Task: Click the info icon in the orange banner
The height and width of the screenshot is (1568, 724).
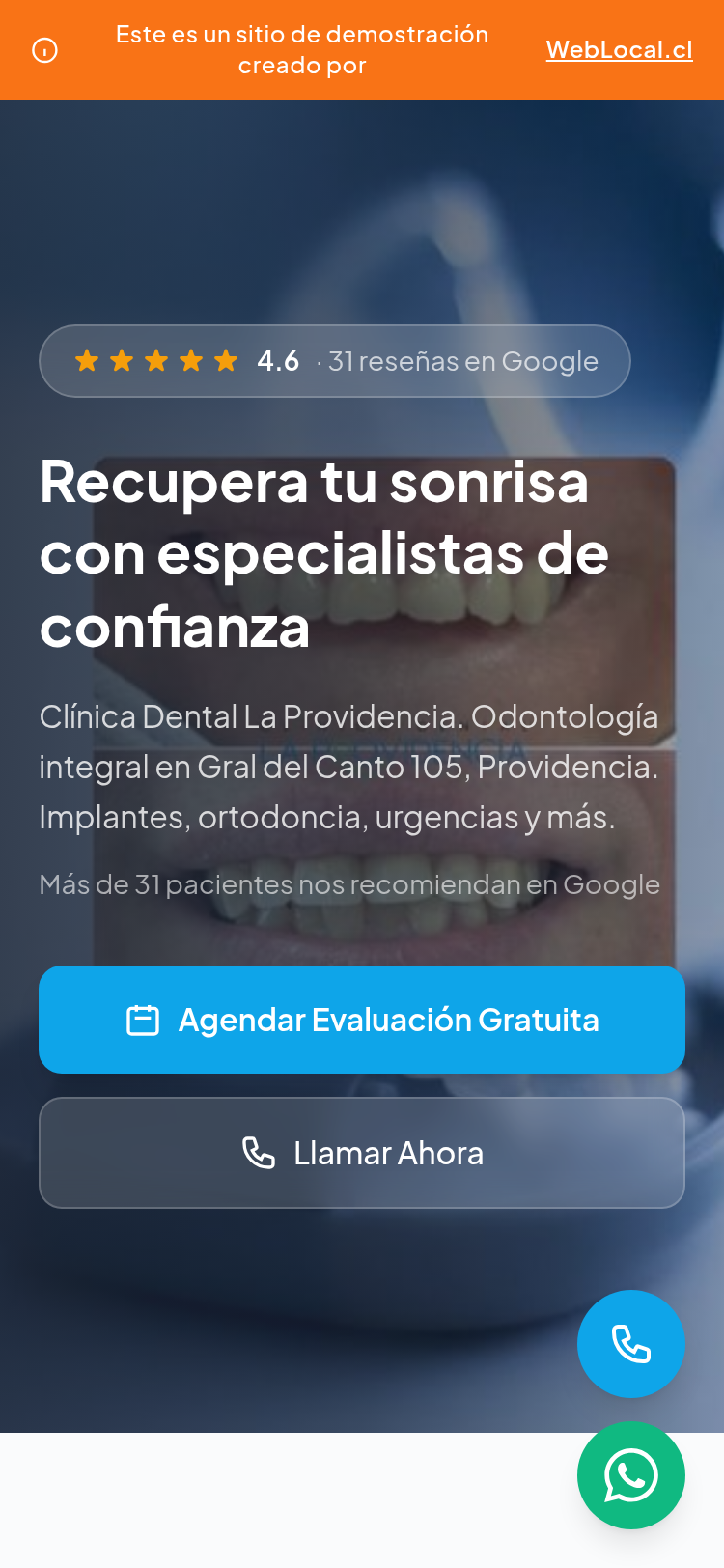Action: (x=45, y=50)
